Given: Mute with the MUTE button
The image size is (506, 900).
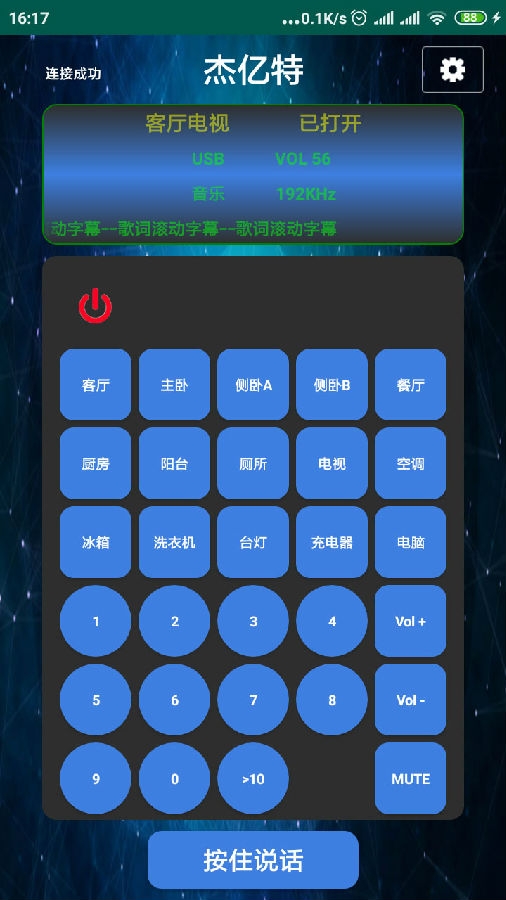Looking at the screenshot, I should pos(411,778).
